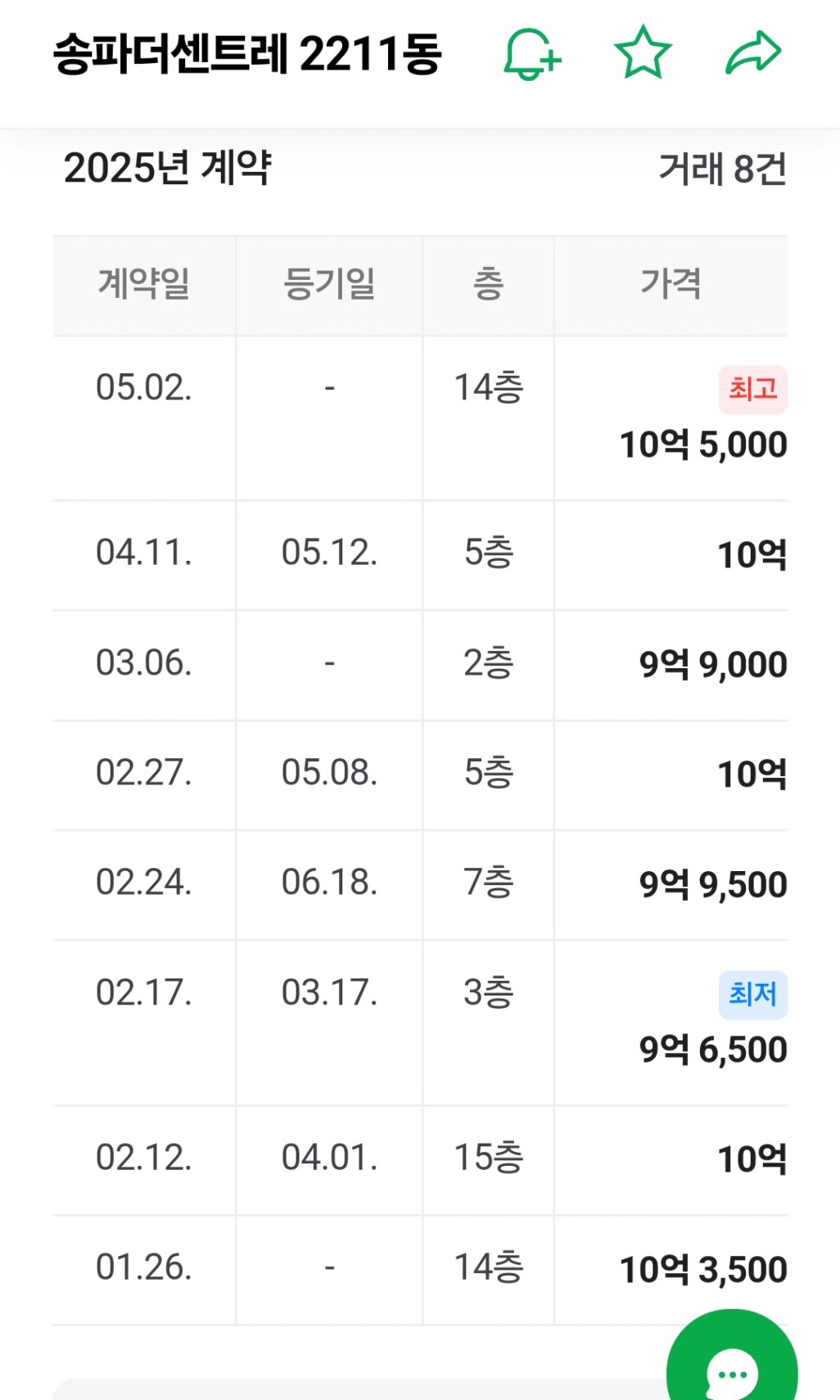The height and width of the screenshot is (1400, 840).
Task: Add a notification alert for this complex
Action: (531, 54)
